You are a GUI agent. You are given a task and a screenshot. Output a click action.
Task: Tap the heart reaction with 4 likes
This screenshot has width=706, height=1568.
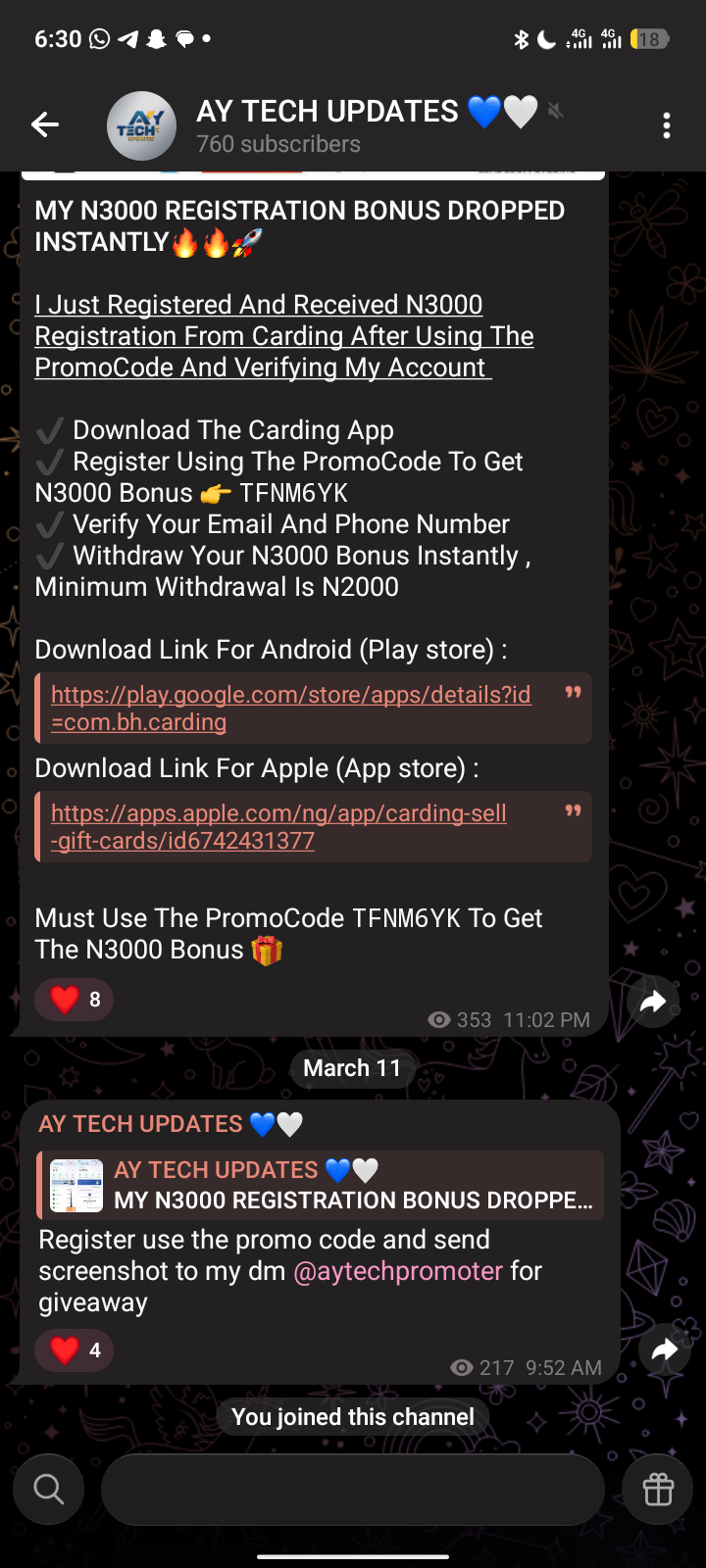76,1350
